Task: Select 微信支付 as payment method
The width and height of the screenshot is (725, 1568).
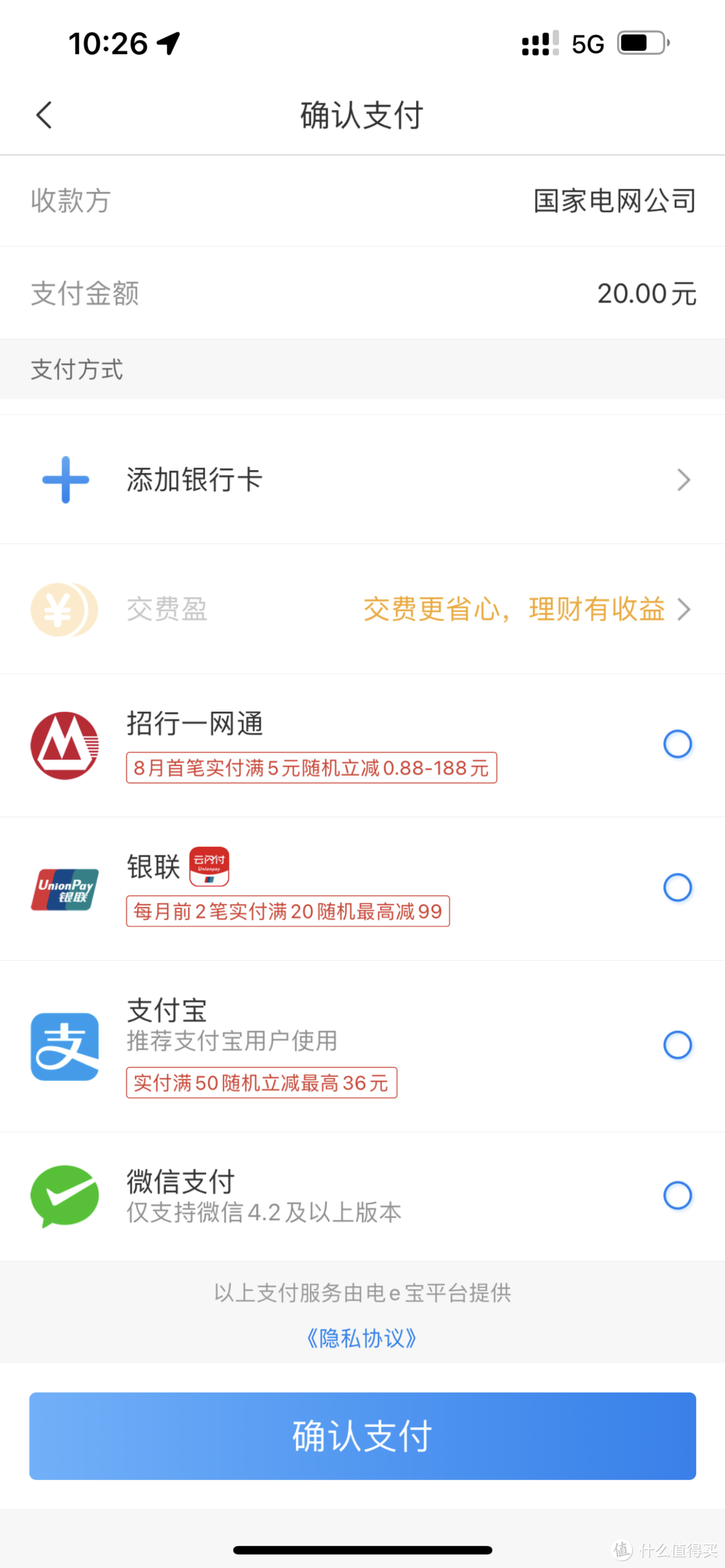Action: click(x=677, y=1195)
